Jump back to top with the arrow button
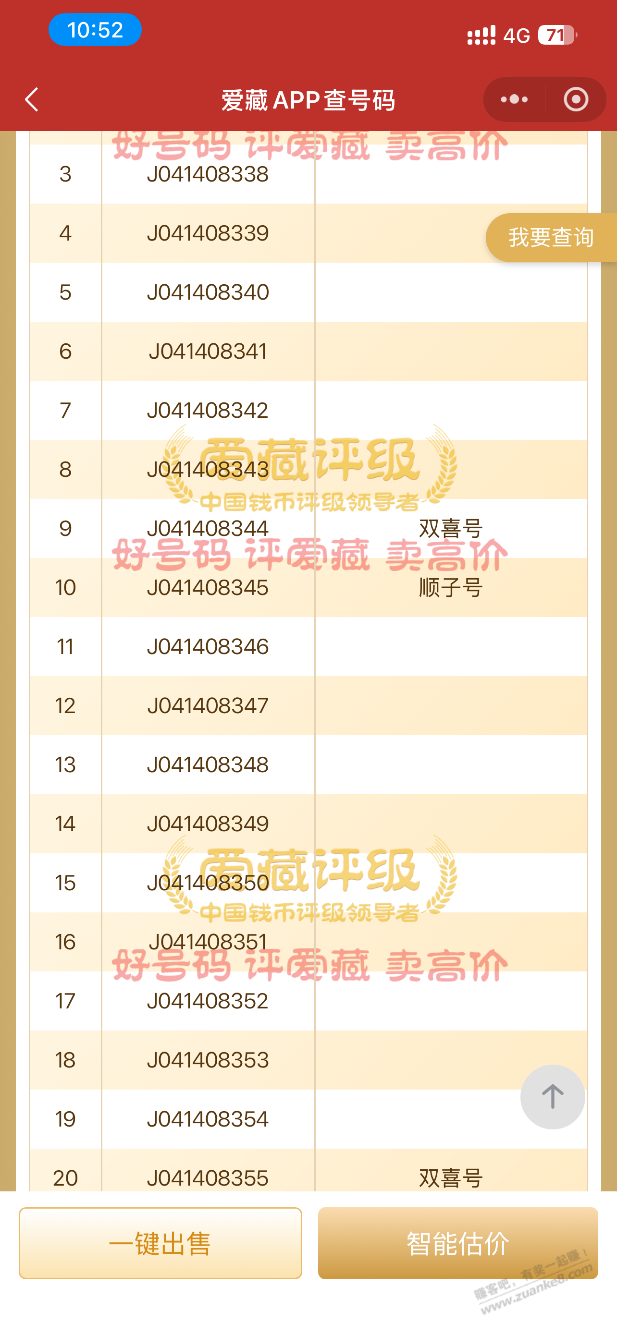617x1334 pixels. [552, 1097]
